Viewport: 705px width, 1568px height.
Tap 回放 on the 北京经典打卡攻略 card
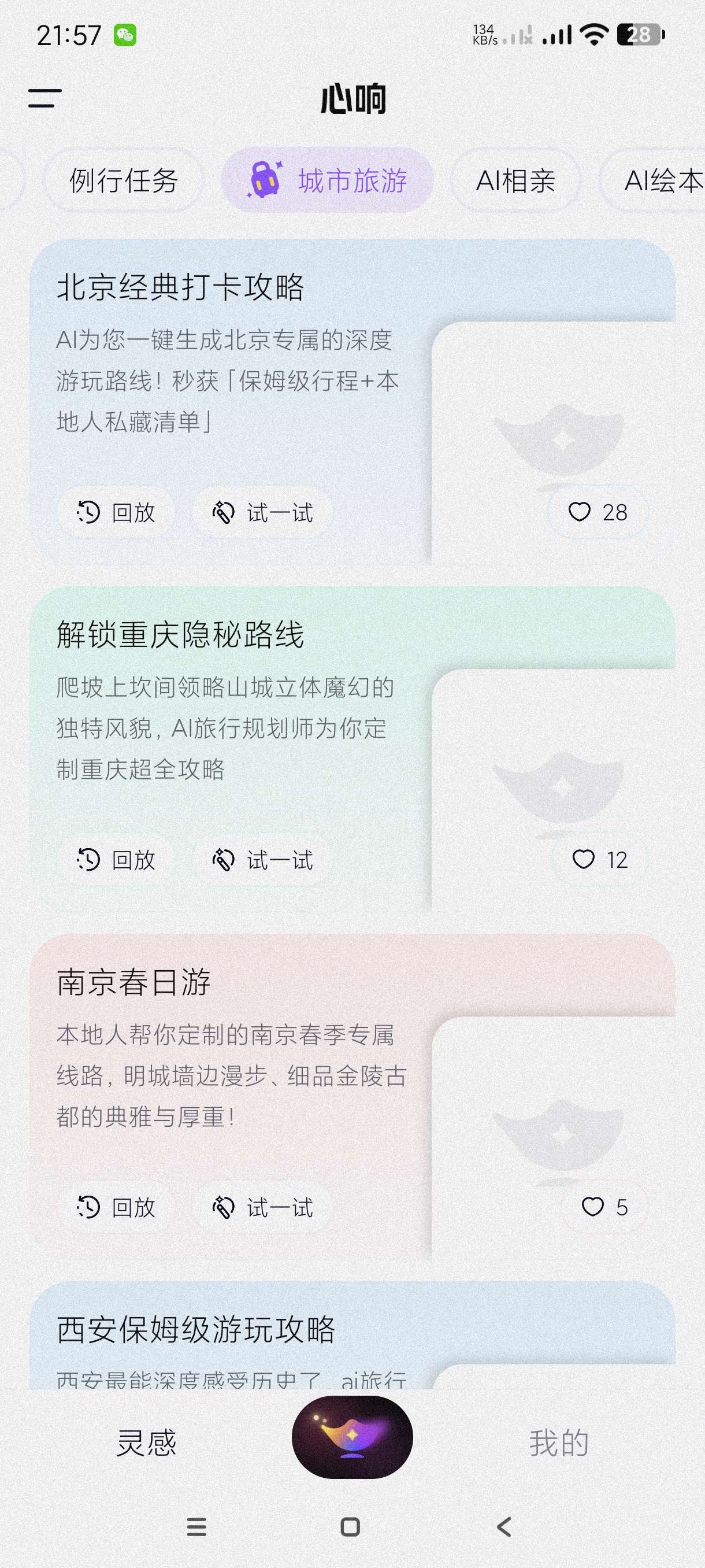tap(116, 512)
